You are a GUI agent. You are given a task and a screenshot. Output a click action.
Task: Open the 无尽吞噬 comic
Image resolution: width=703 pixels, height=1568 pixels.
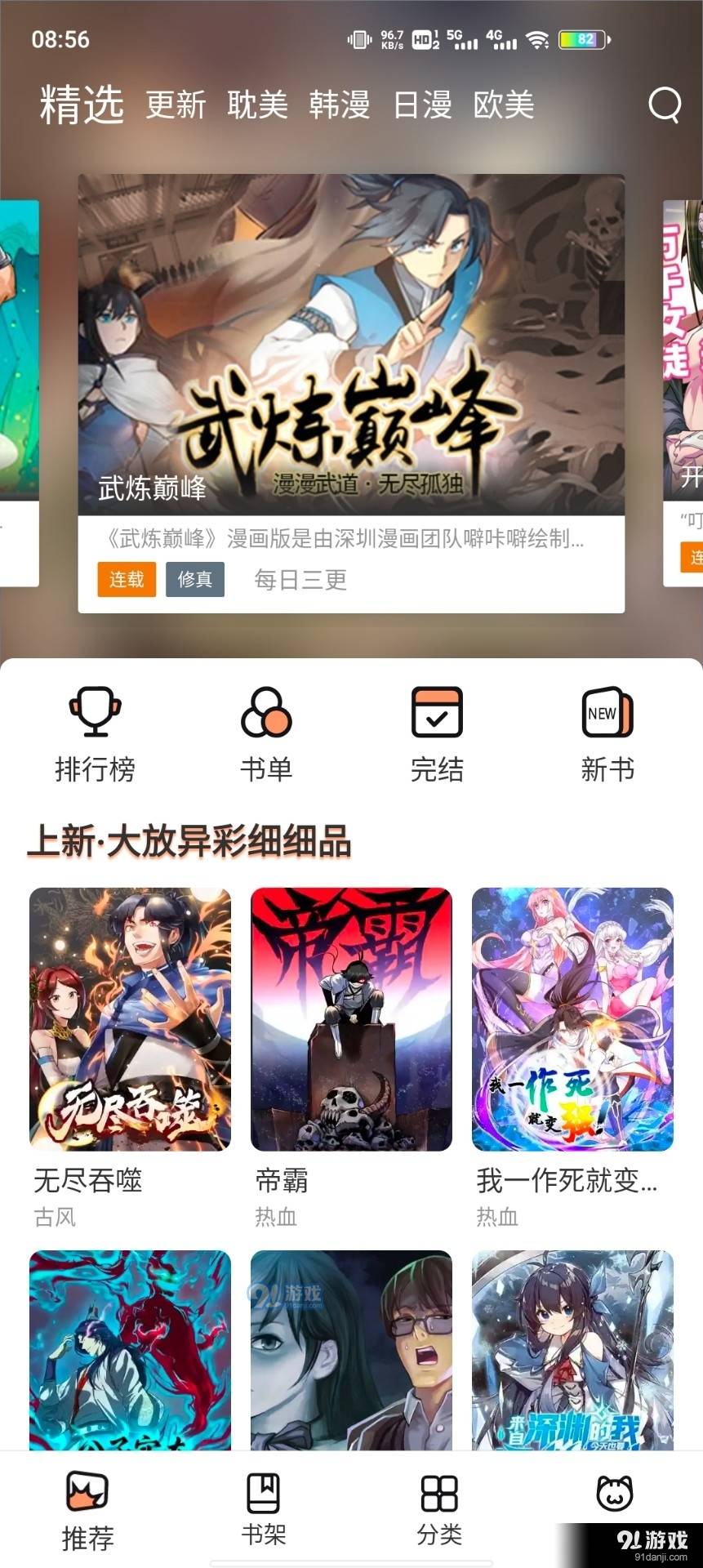130,1019
